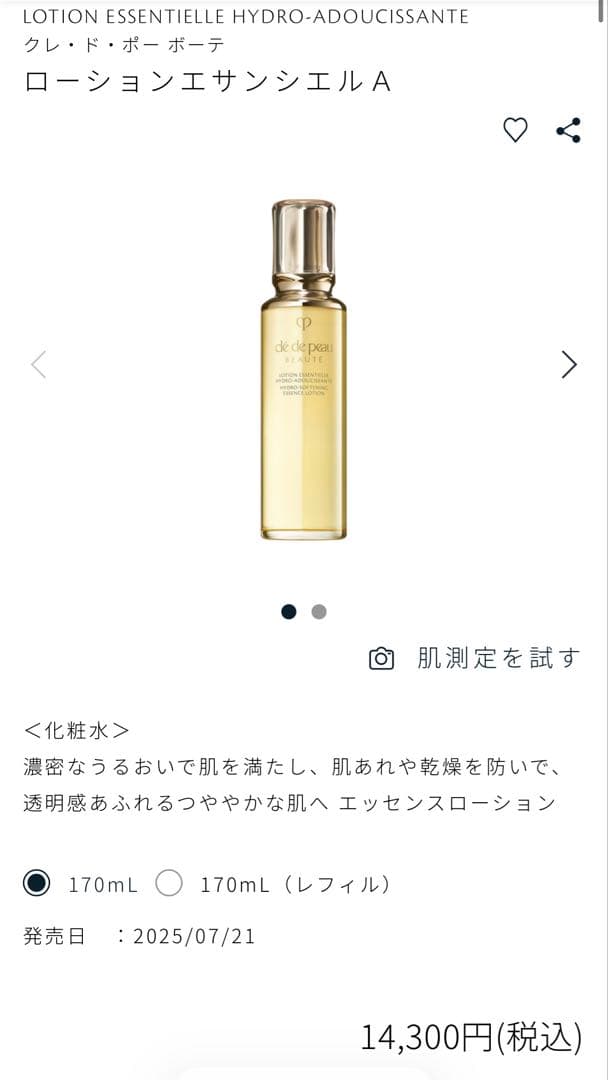
Task: Open the product bottle image
Action: pyautogui.click(x=303, y=370)
